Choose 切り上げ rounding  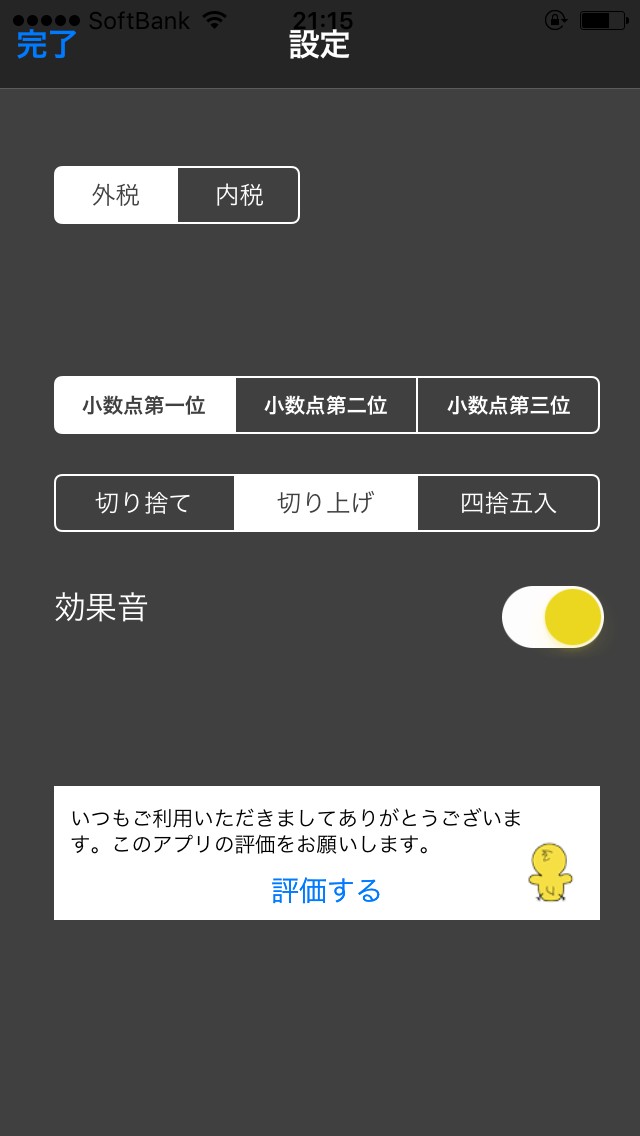pos(326,503)
